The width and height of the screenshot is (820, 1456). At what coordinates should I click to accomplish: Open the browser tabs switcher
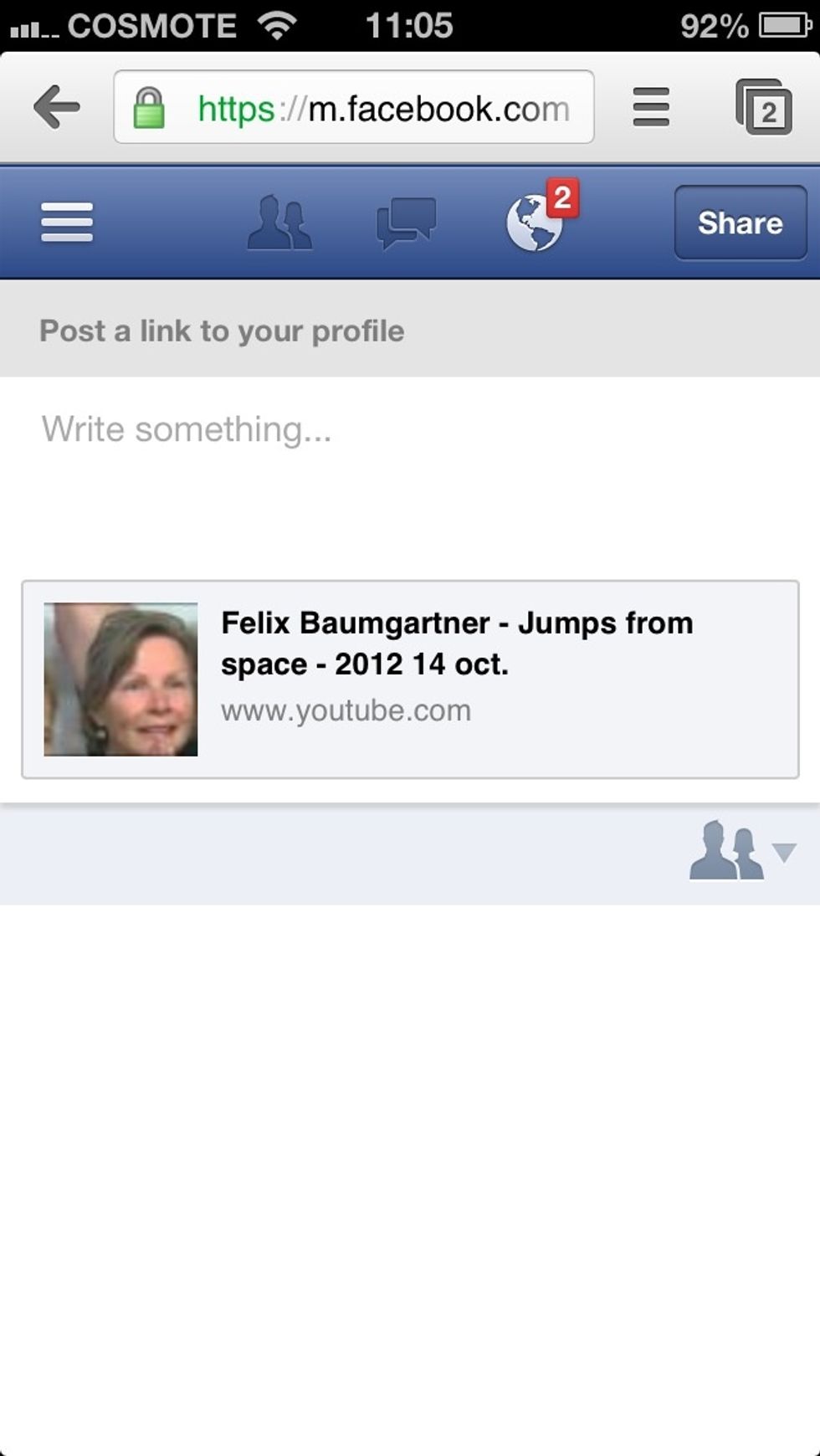(763, 107)
